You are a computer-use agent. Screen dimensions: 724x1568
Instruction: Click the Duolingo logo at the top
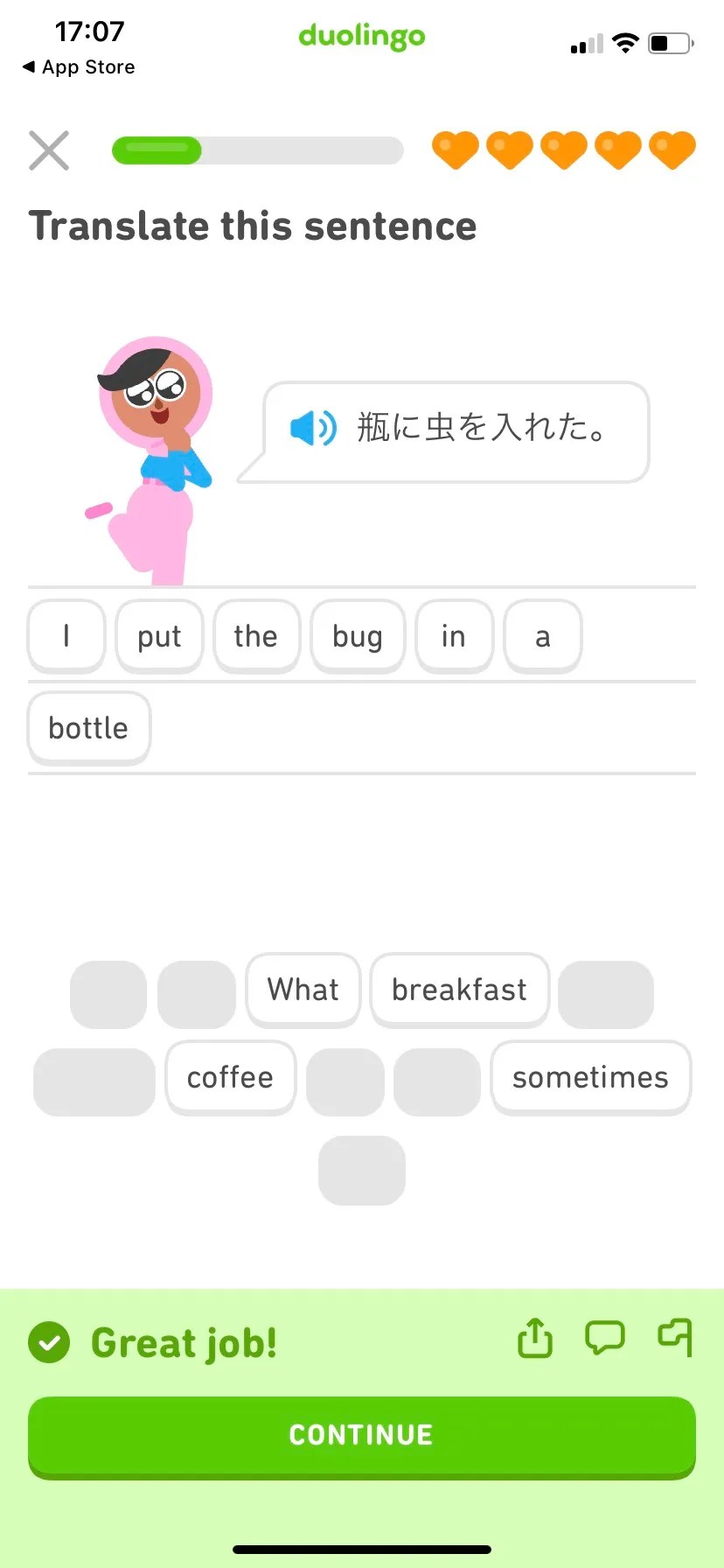tap(361, 38)
